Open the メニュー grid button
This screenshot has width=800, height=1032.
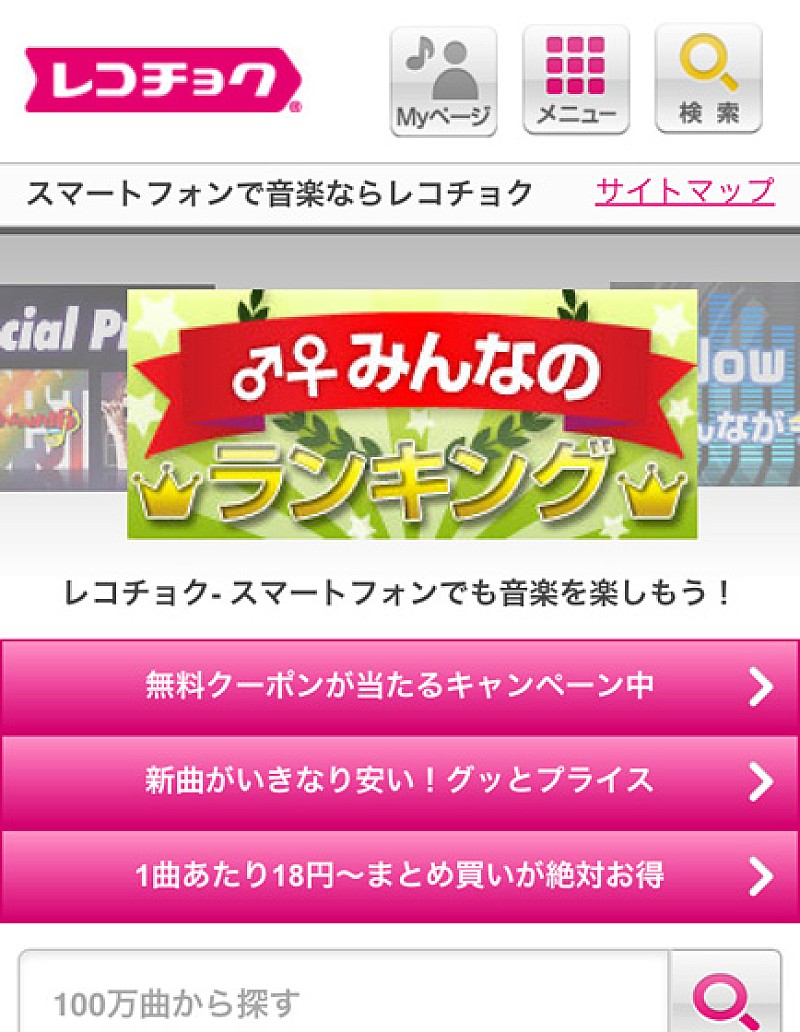click(576, 80)
